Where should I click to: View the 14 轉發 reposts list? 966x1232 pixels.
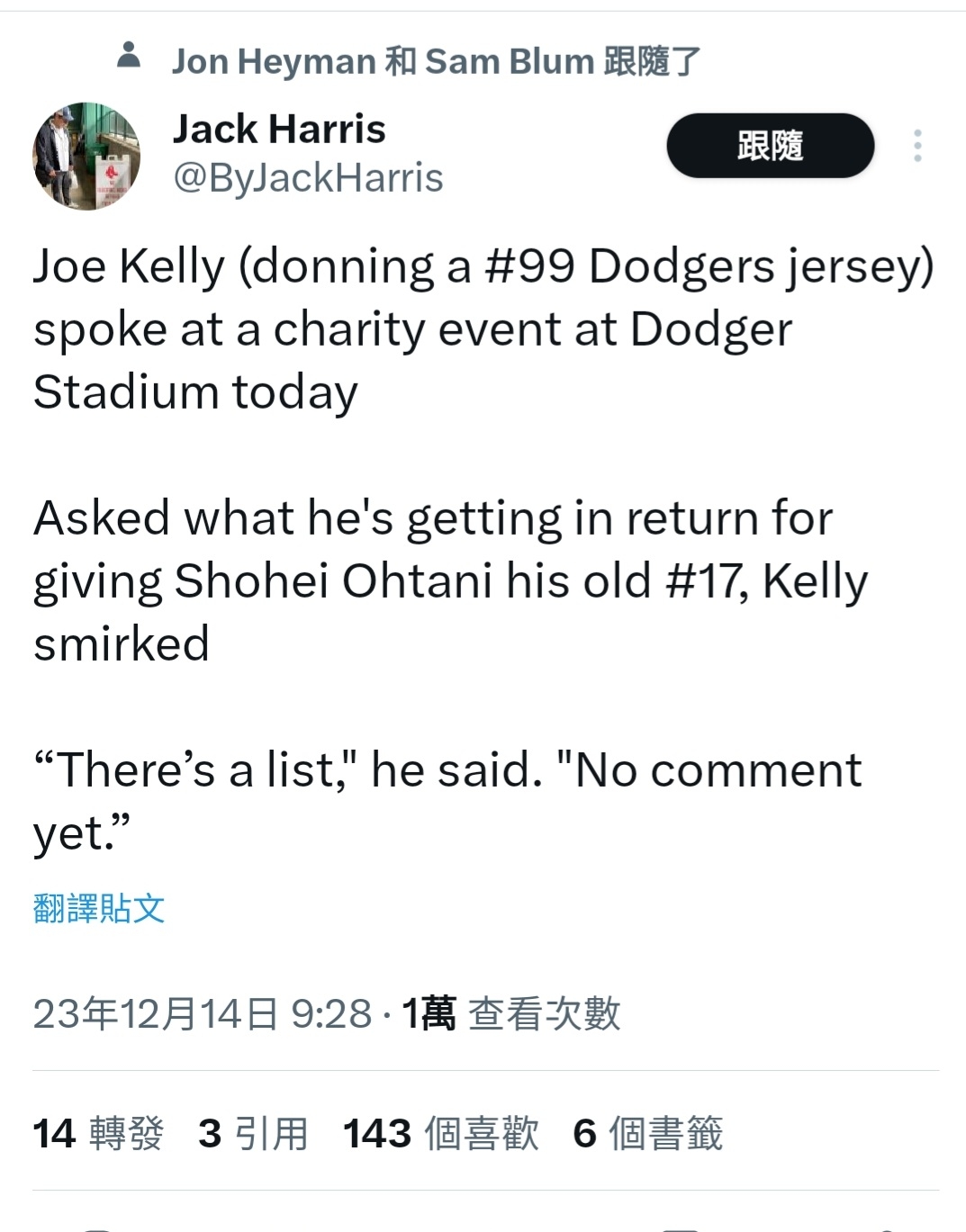click(x=98, y=1133)
